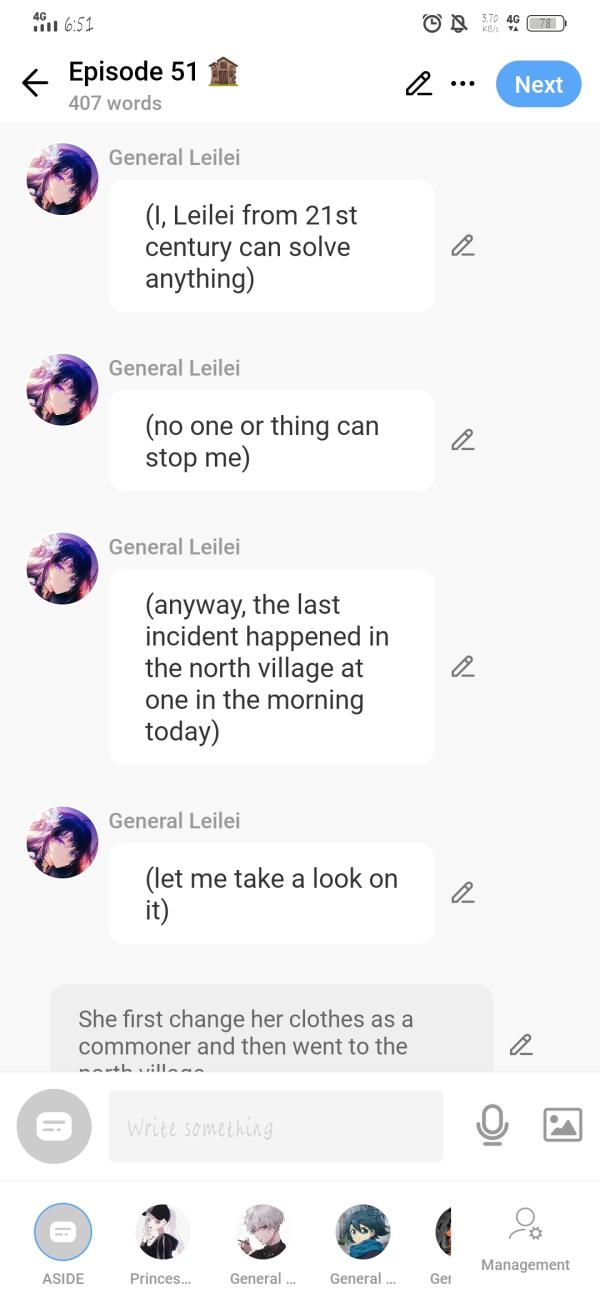Edit the message "let me take a look on it"
Viewport: 600px width, 1300px height.
pyautogui.click(x=462, y=892)
